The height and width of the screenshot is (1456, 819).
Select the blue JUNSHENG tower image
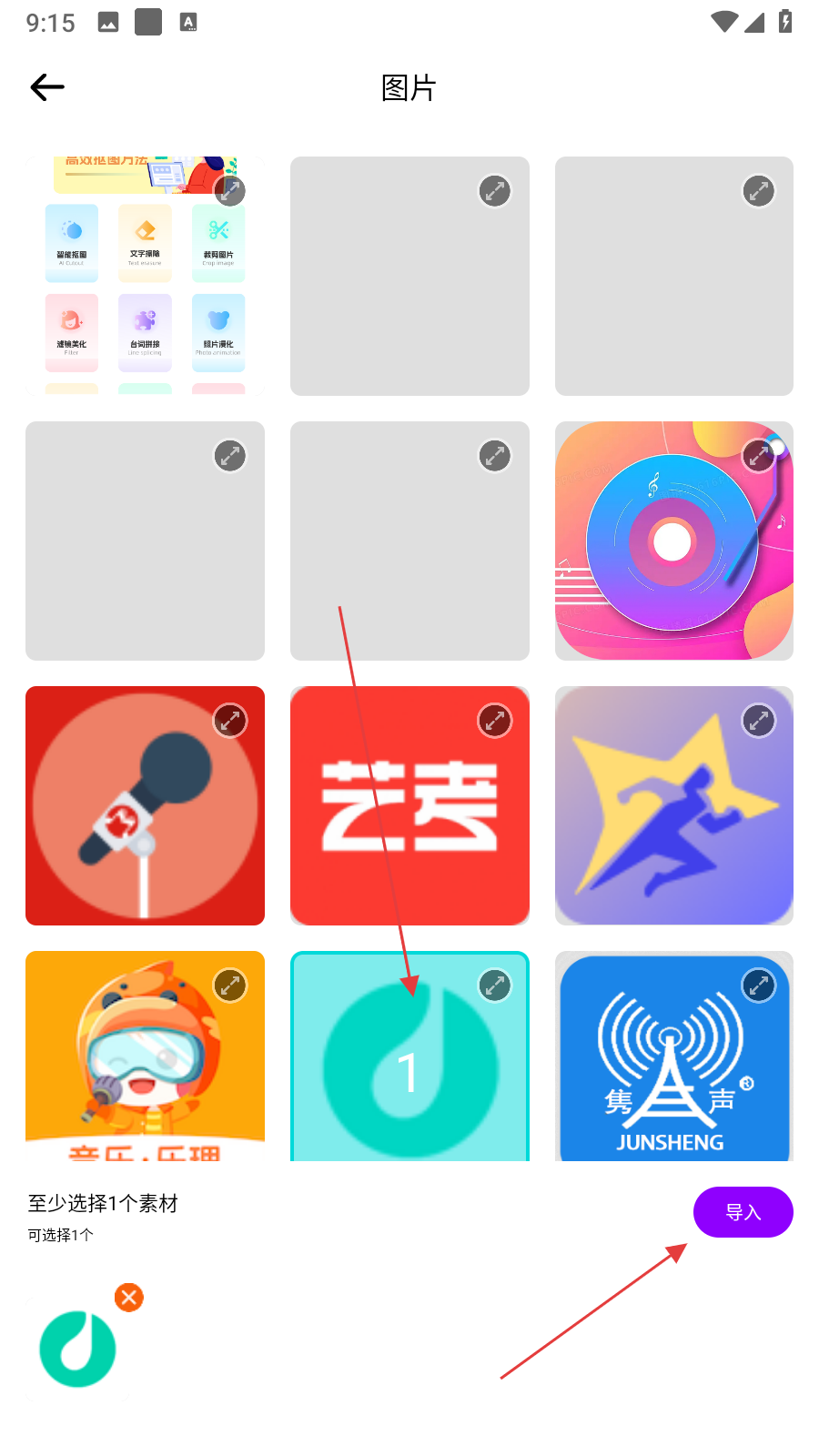(673, 1056)
